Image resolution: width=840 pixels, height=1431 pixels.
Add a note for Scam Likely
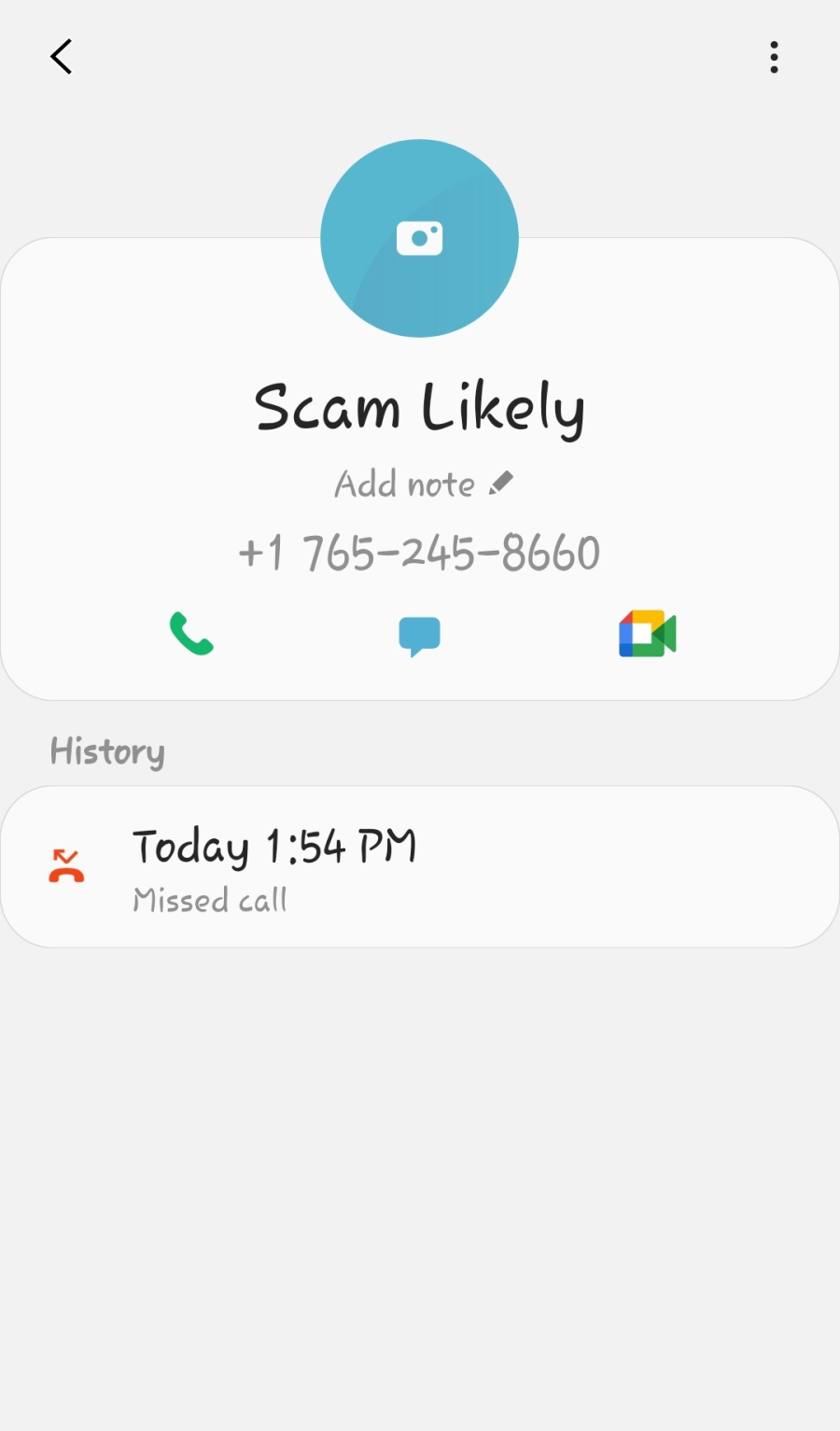click(x=424, y=484)
